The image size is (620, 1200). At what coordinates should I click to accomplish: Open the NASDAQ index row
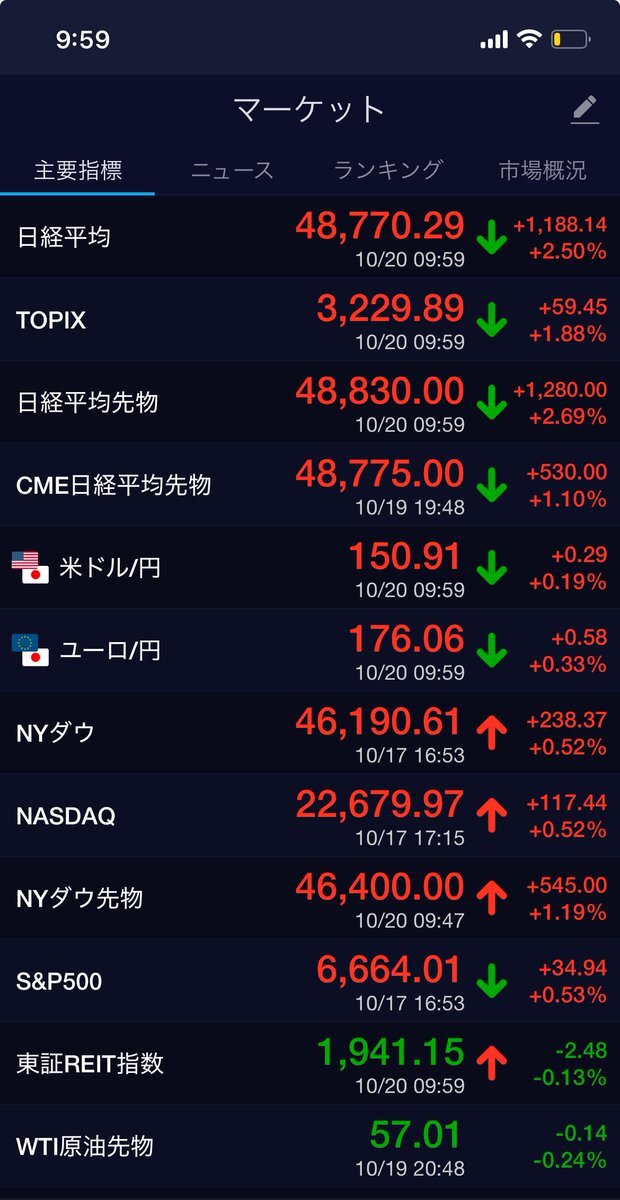click(x=310, y=816)
